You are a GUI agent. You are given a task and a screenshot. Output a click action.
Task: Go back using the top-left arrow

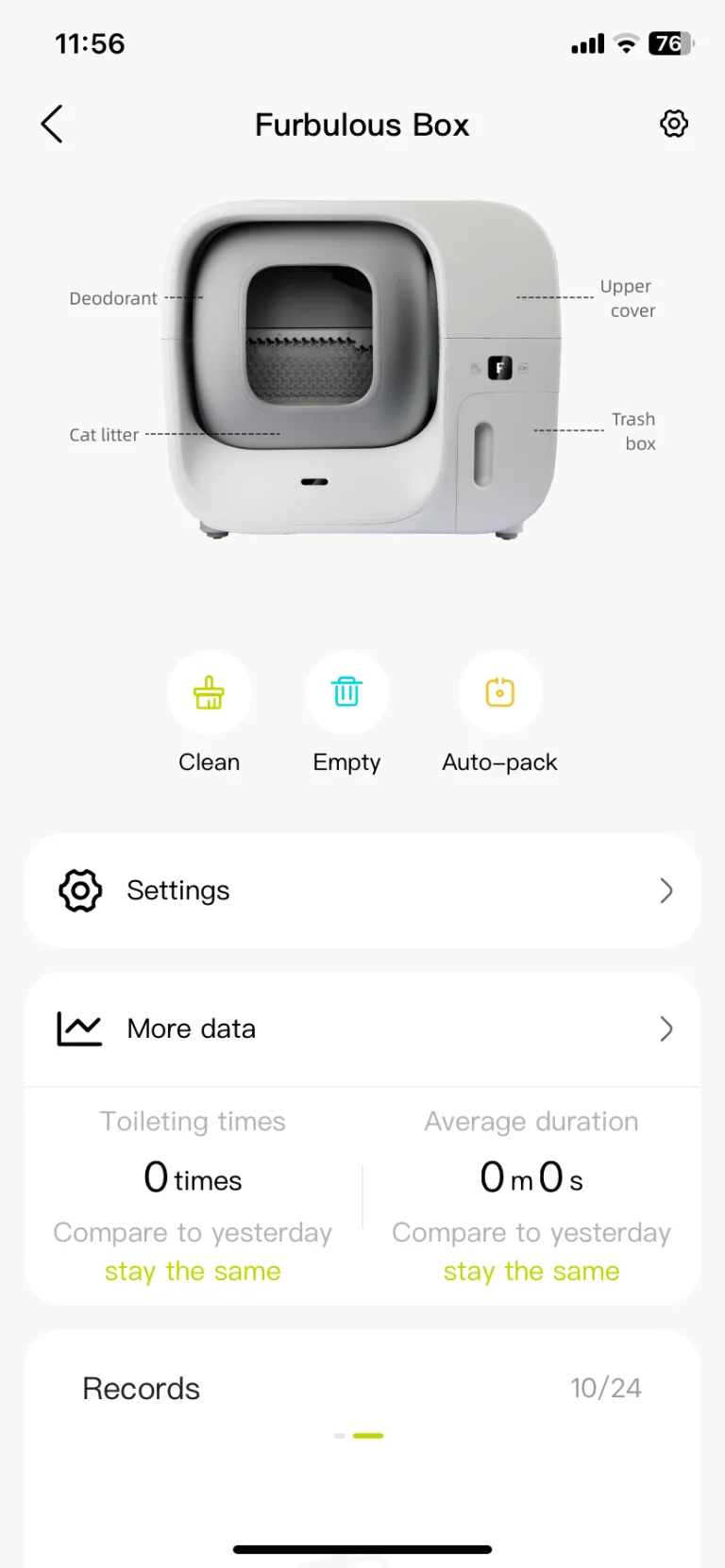point(52,124)
